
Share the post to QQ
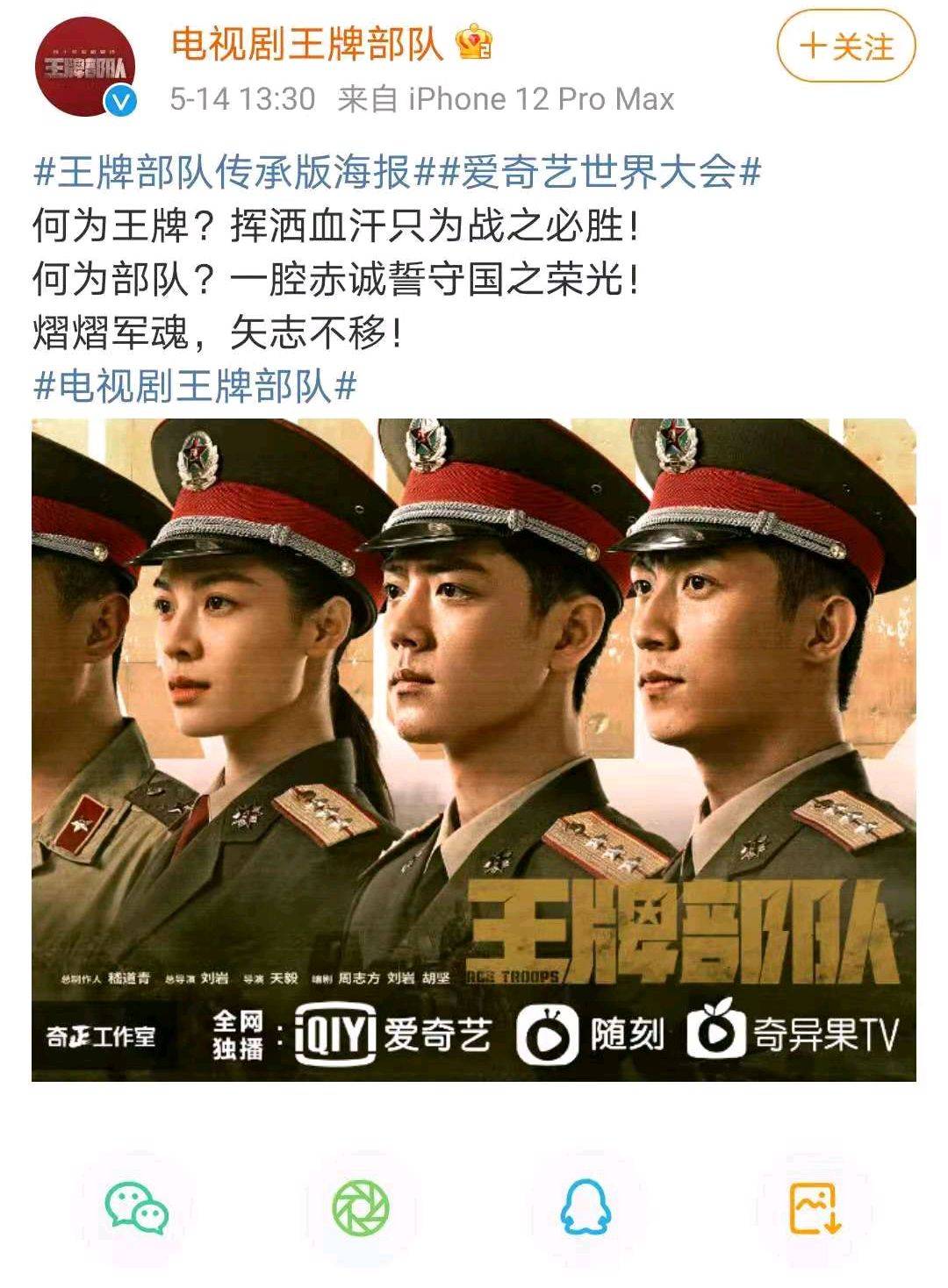[585, 1209]
